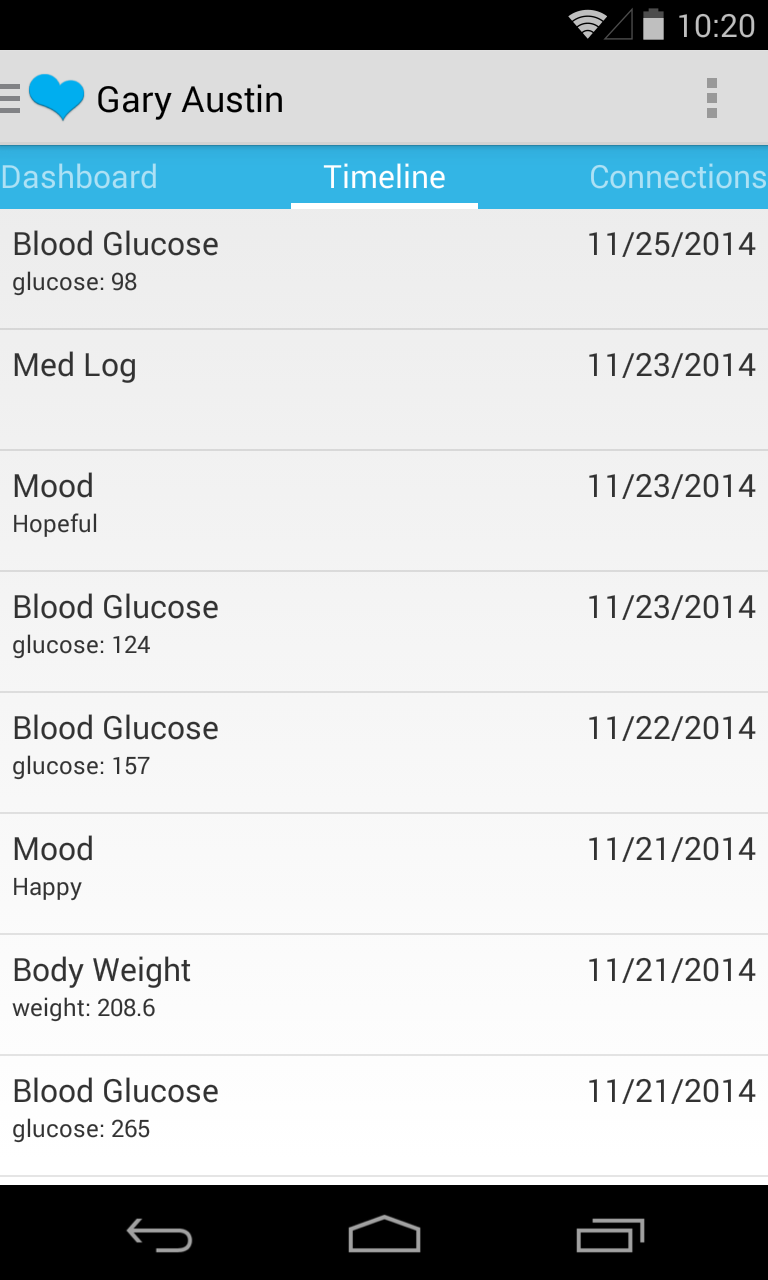Open the Body Weight entry
Screen dimensions: 768x1280
384,994
